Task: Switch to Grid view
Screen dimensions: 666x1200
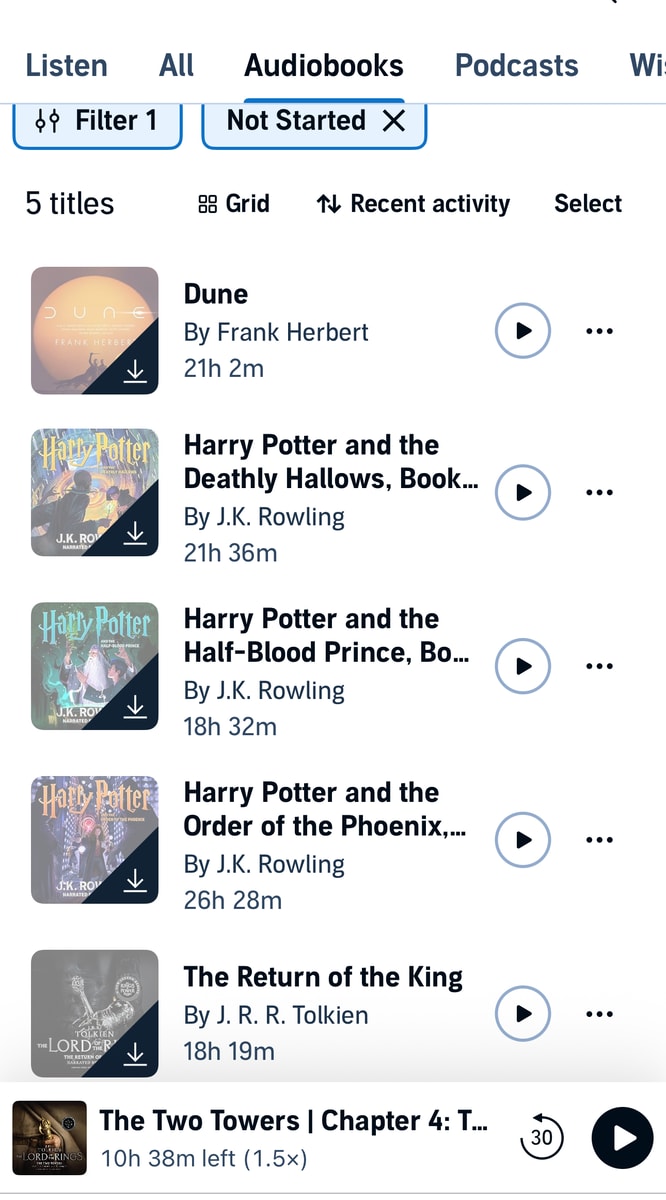Action: (234, 204)
